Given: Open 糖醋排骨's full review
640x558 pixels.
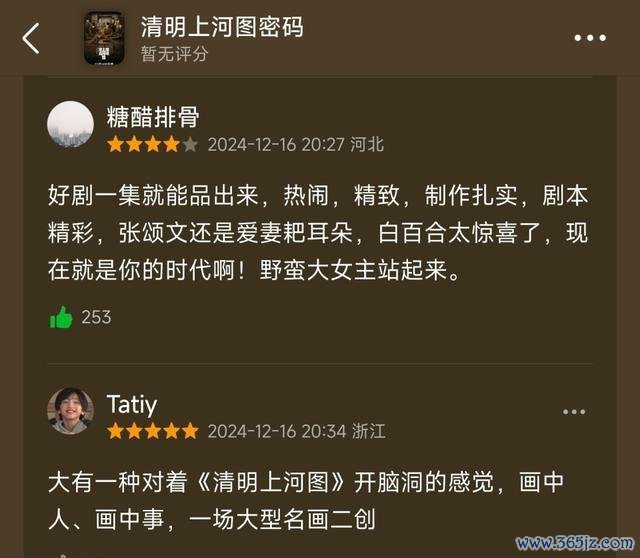Looking at the screenshot, I should tap(317, 234).
